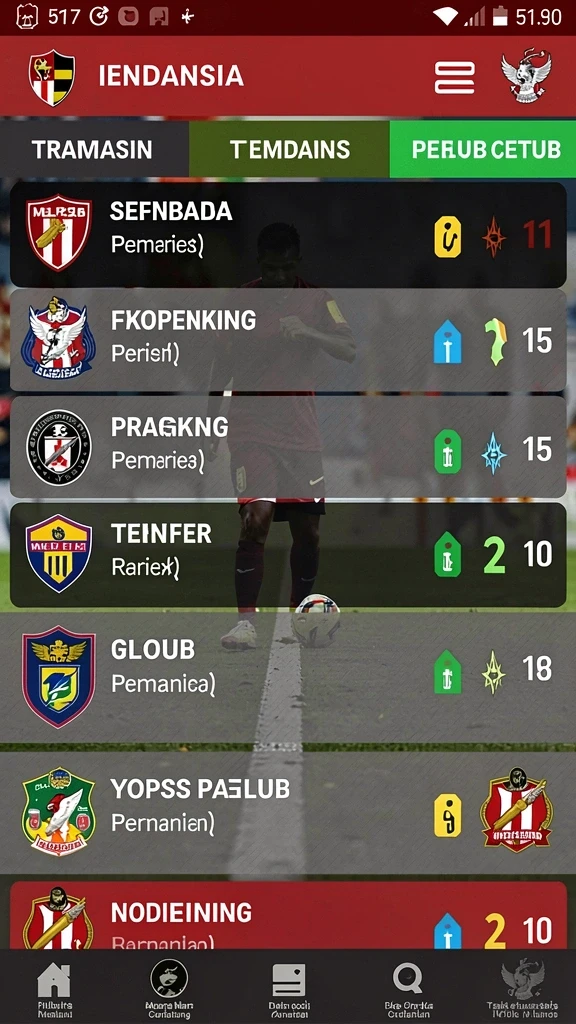Tap the blue info tag on FKOPENKING
The image size is (576, 1024).
(x=447, y=342)
